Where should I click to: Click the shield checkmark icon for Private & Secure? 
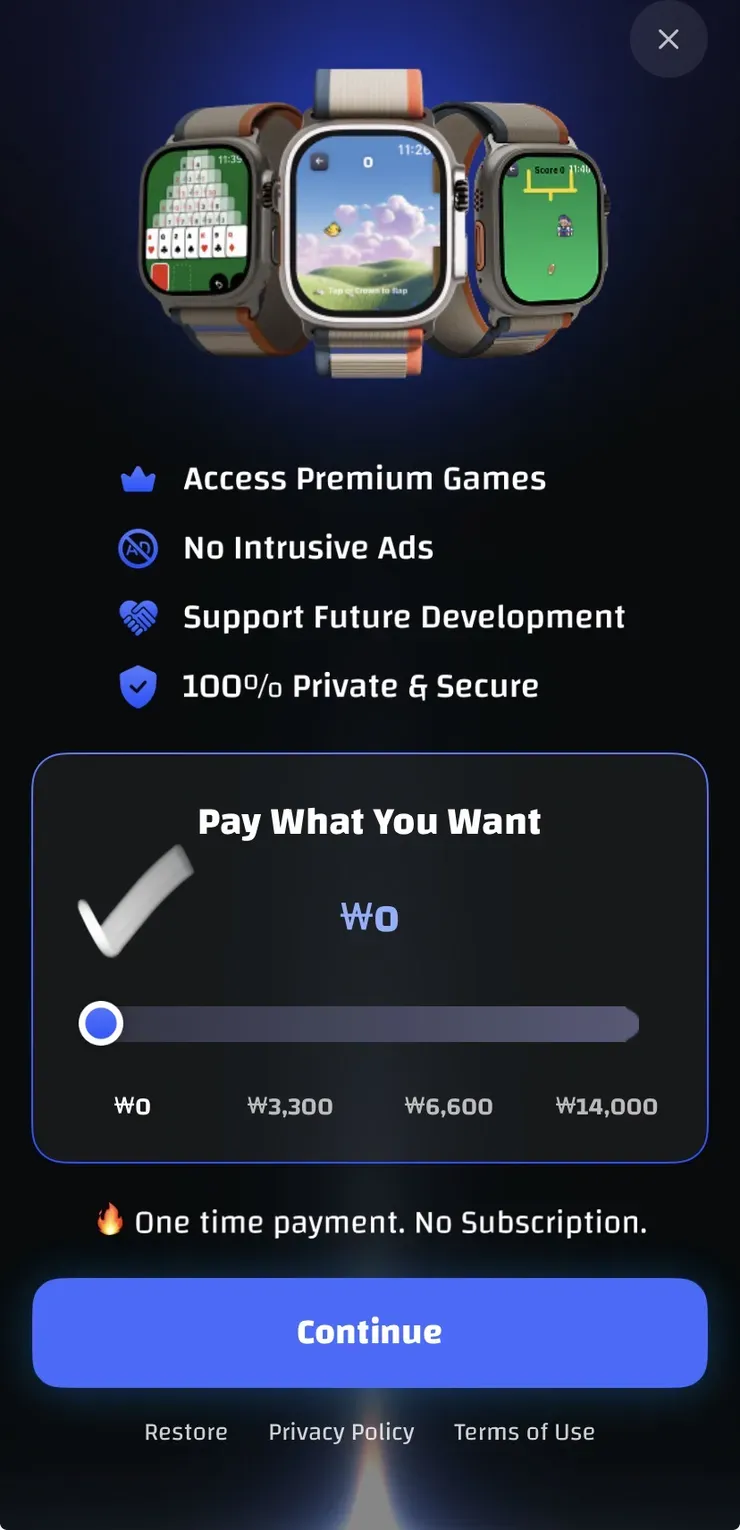tap(138, 687)
